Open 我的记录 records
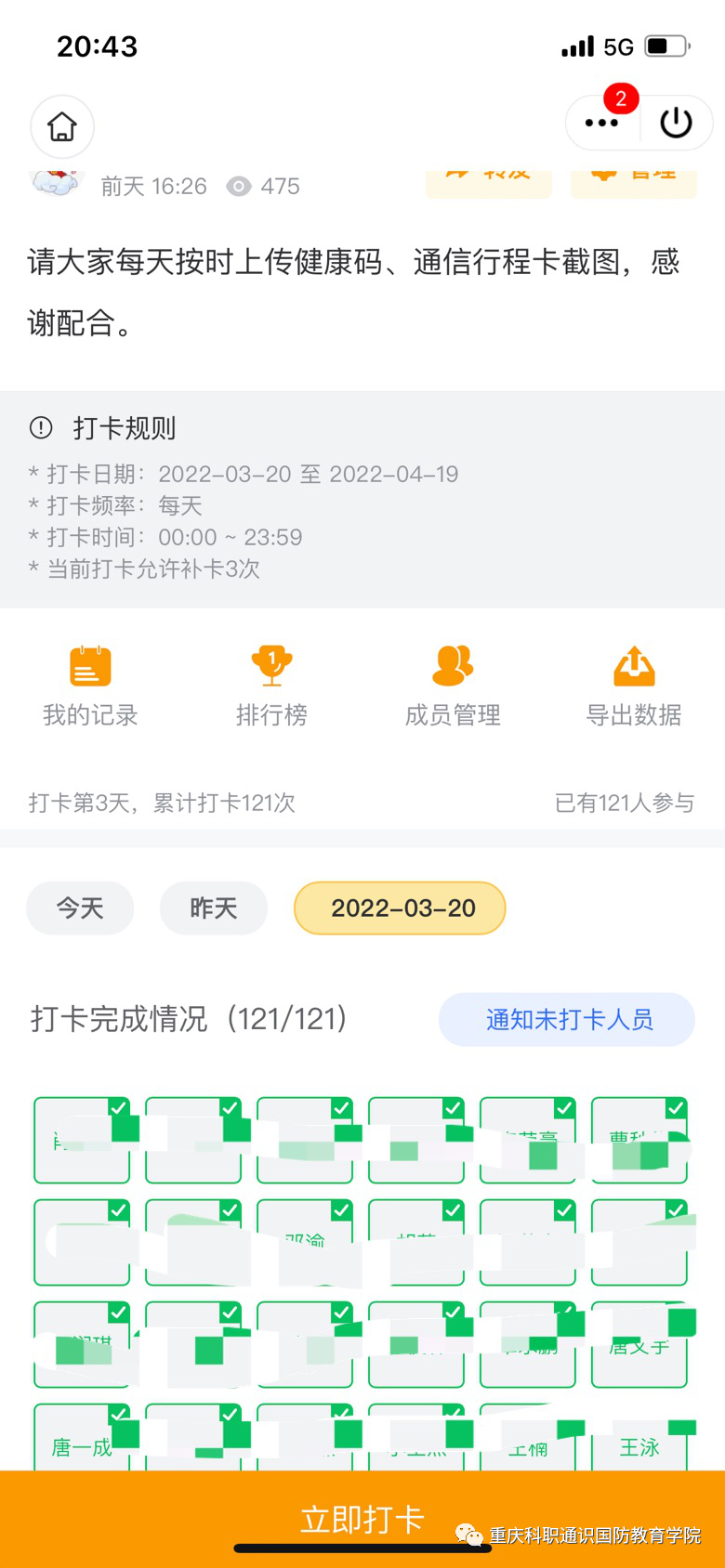This screenshot has height=1568, width=725. [x=90, y=686]
